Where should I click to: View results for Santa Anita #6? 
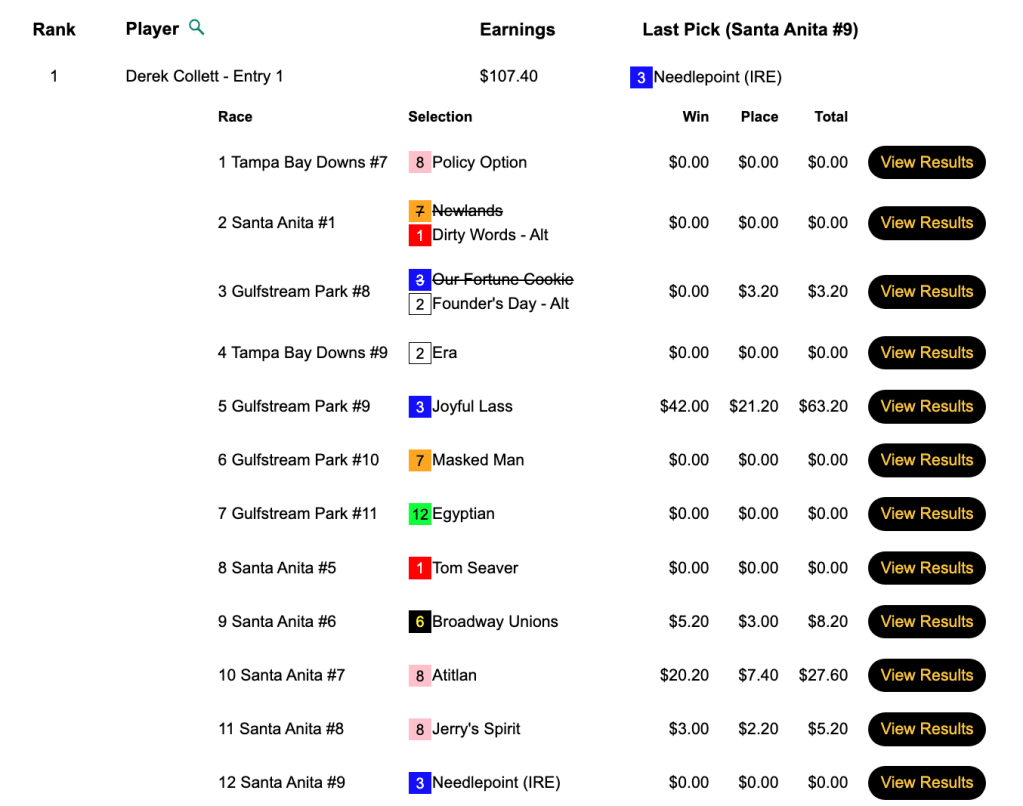[926, 621]
